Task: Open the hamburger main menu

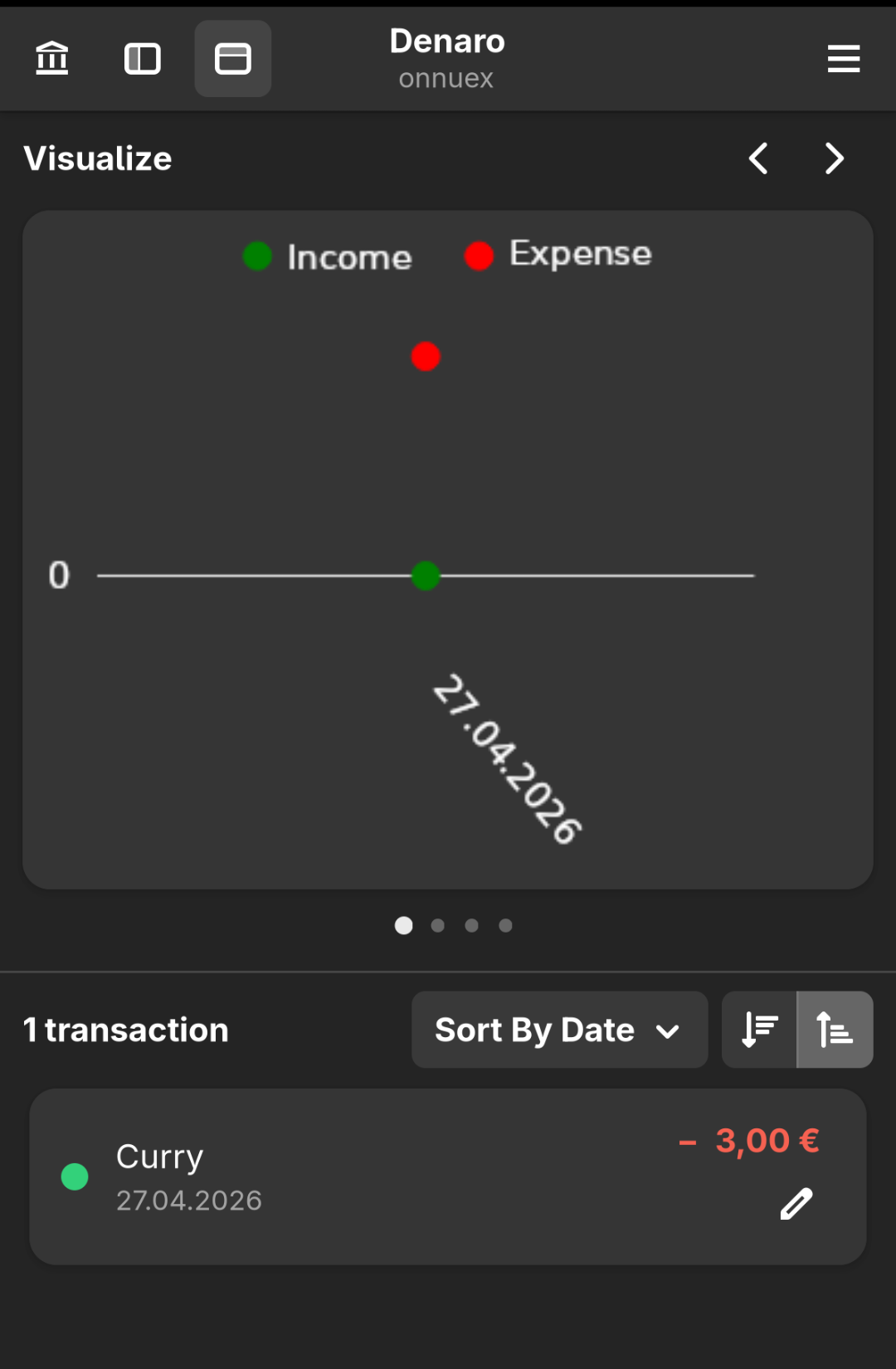Action: [x=843, y=59]
